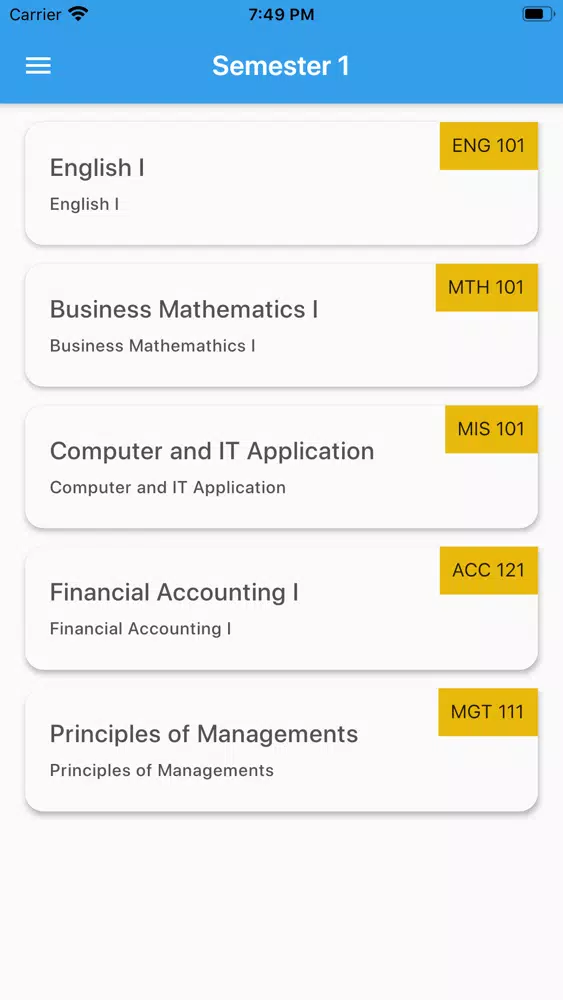Open the English I course card
The height and width of the screenshot is (1000, 563).
(x=281, y=183)
